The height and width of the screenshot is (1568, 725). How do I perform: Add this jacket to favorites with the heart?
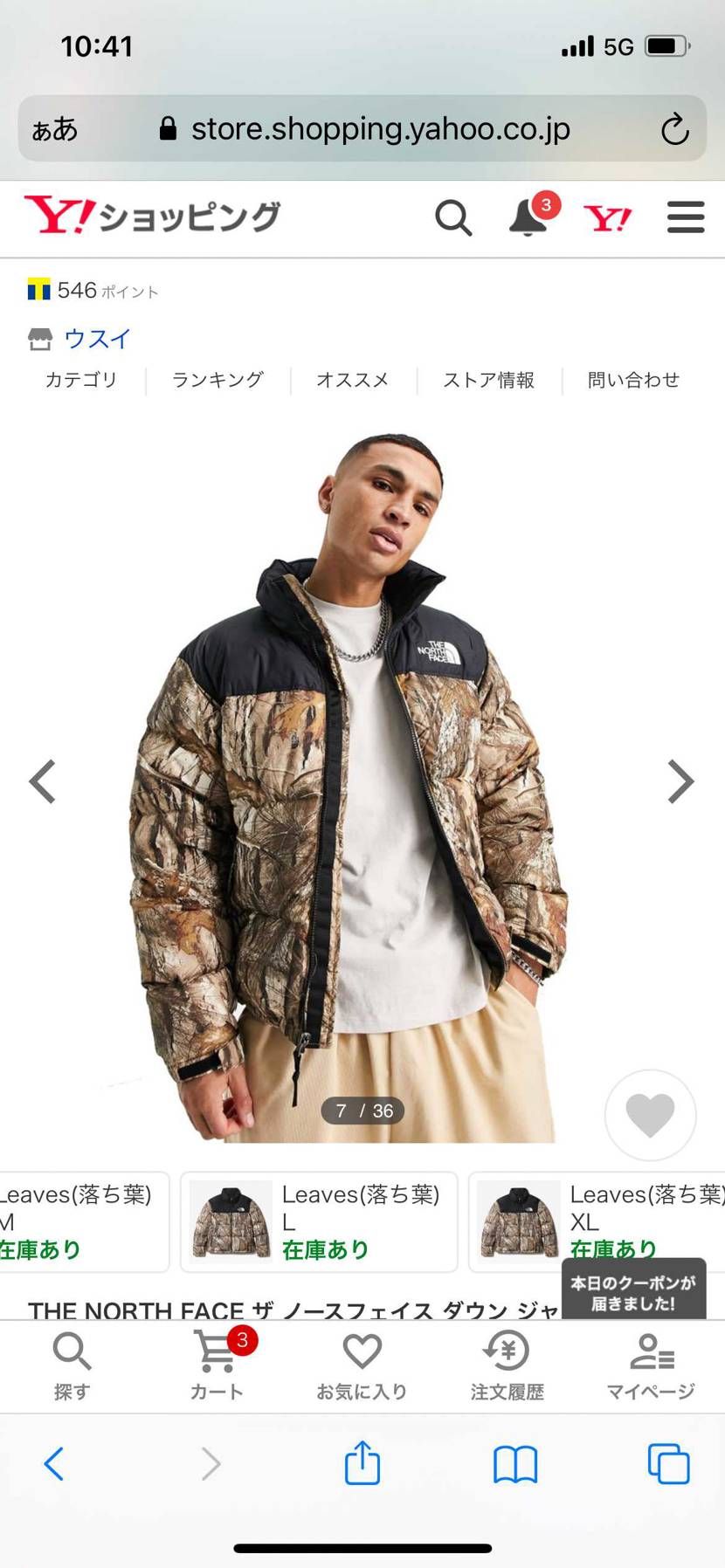tap(650, 1115)
